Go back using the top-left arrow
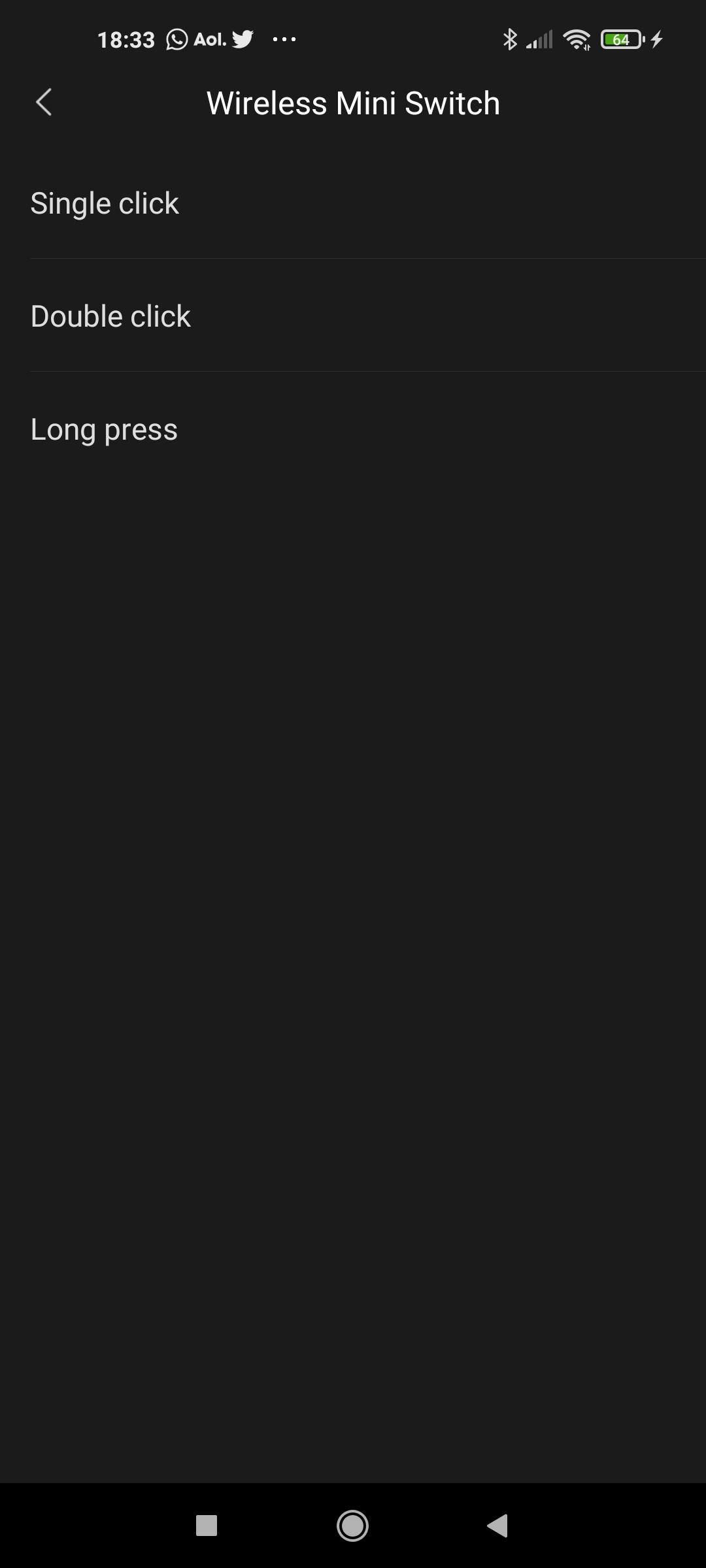Image resolution: width=706 pixels, height=1568 pixels. [44, 103]
